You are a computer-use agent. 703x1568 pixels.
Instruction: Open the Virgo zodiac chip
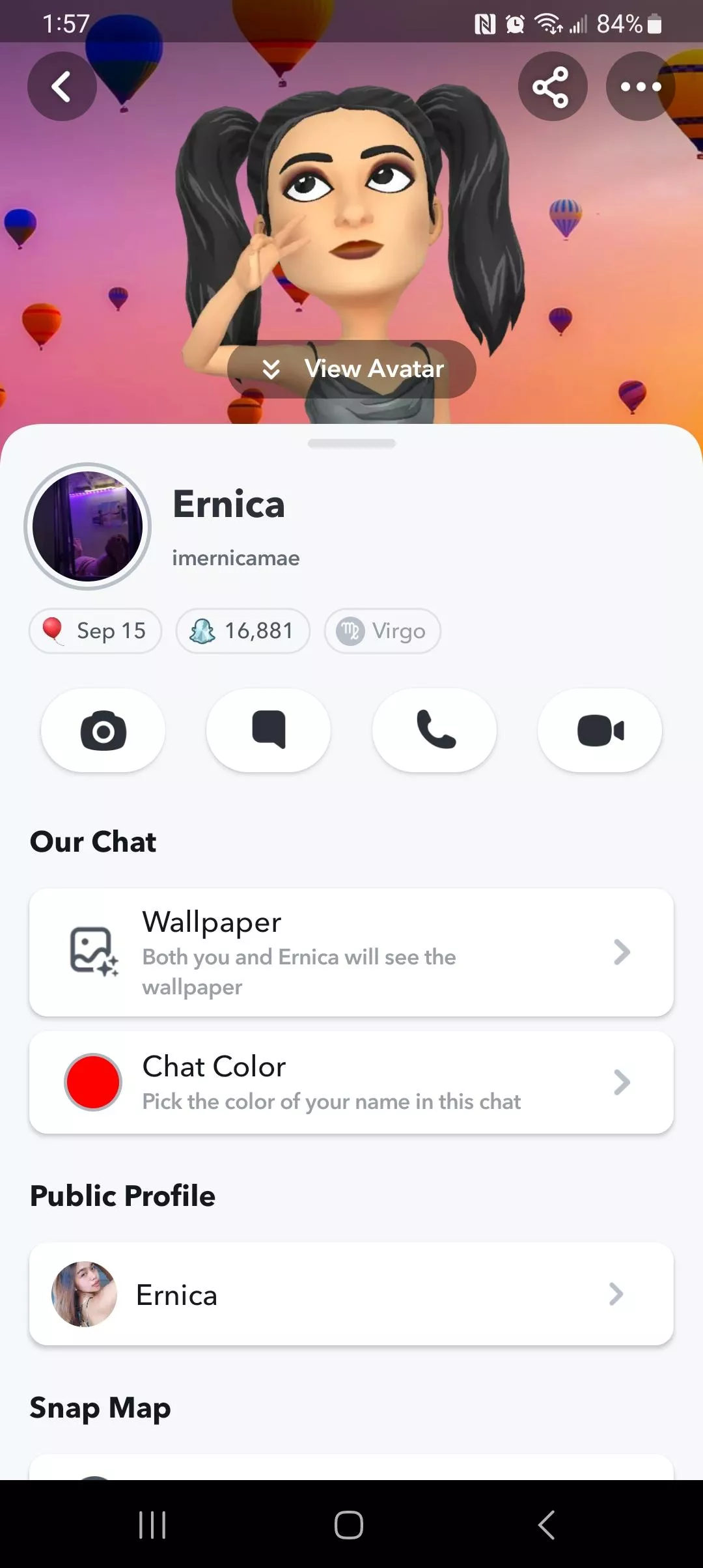click(383, 630)
